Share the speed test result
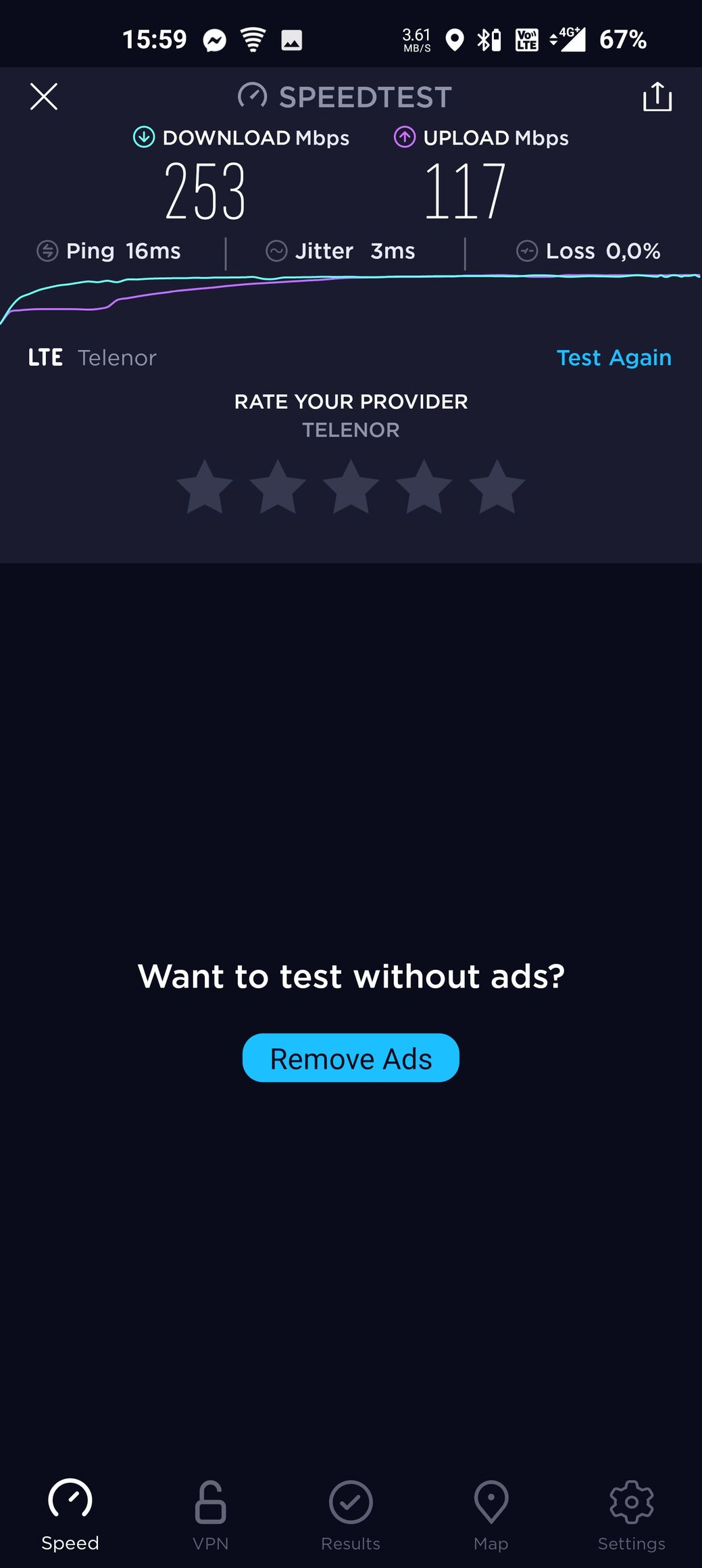702x1568 pixels. [x=657, y=97]
